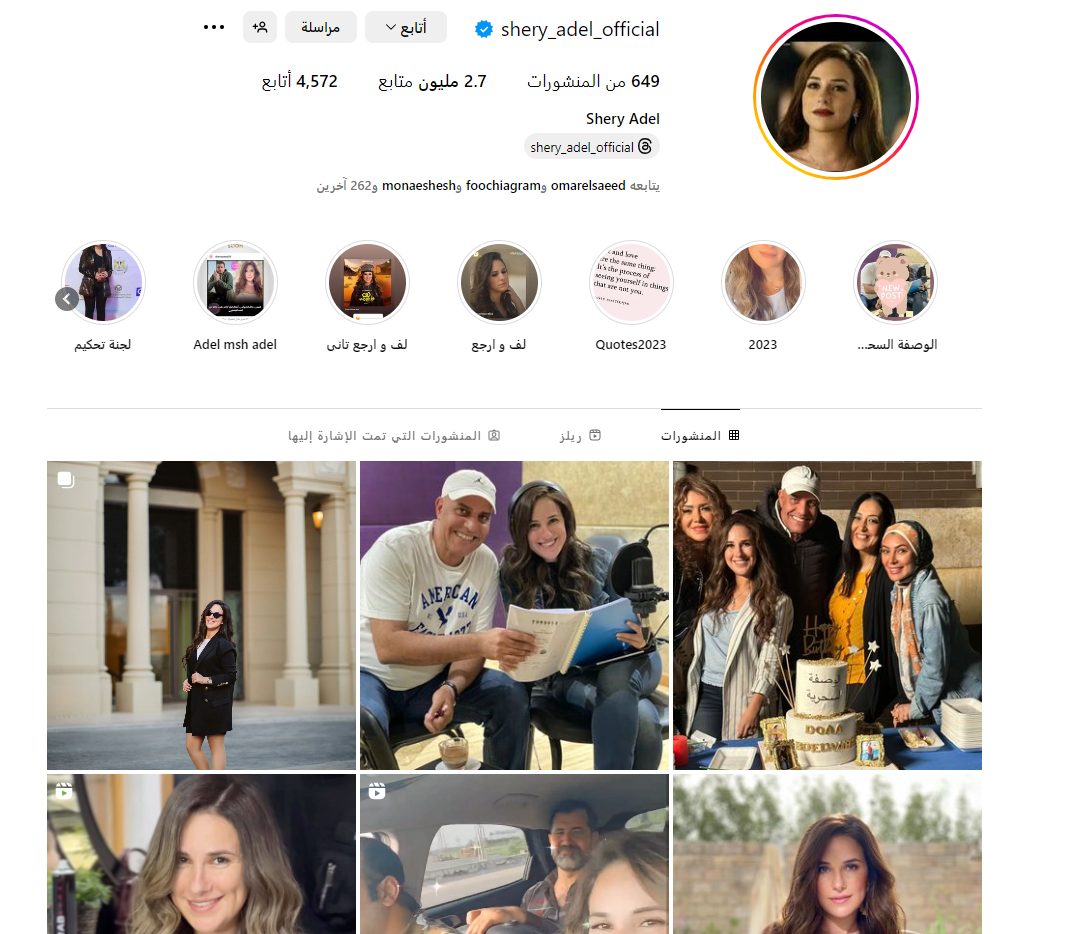Image resolution: width=1078 pixels, height=934 pixels.
Task: Open the أتابع following dropdown
Action: (405, 27)
